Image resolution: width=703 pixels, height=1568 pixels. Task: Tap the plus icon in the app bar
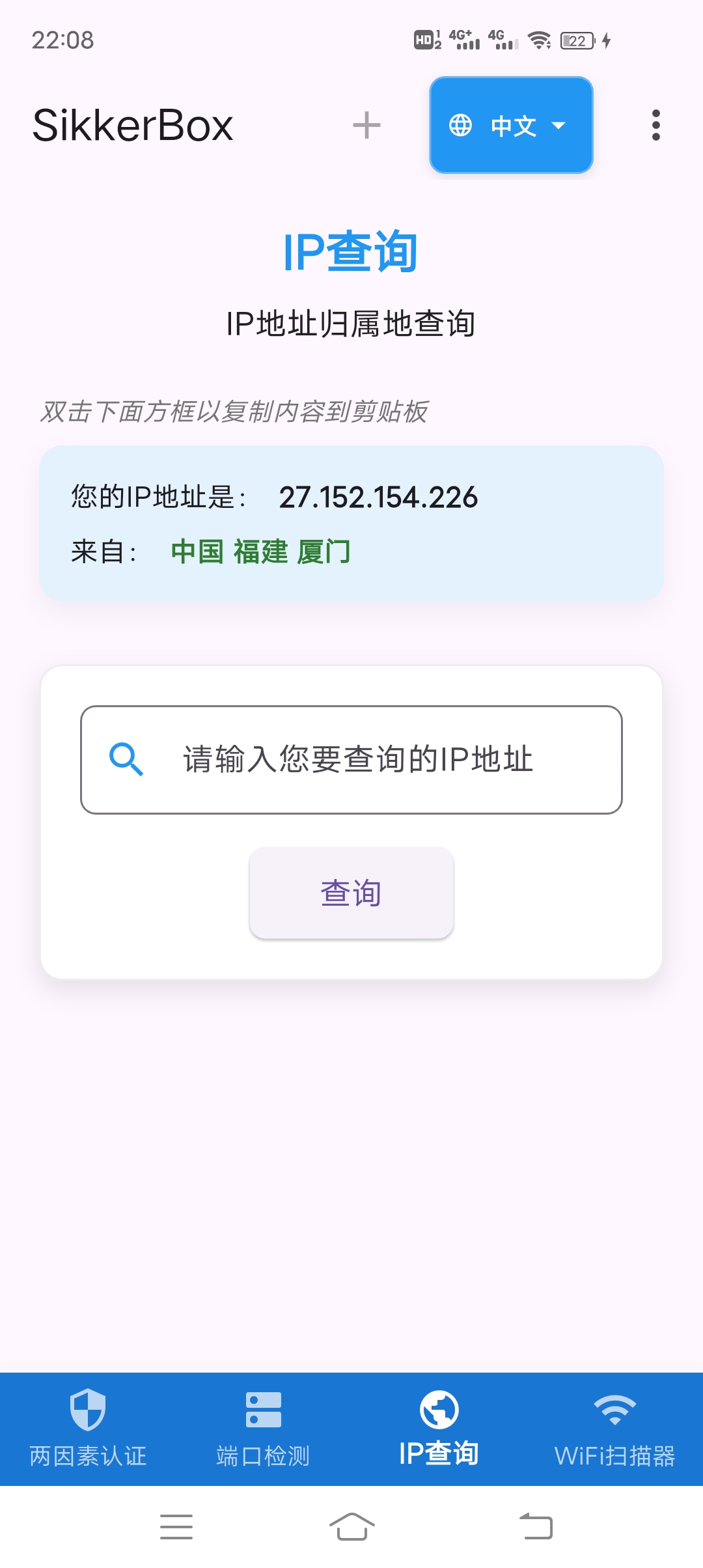coord(366,125)
